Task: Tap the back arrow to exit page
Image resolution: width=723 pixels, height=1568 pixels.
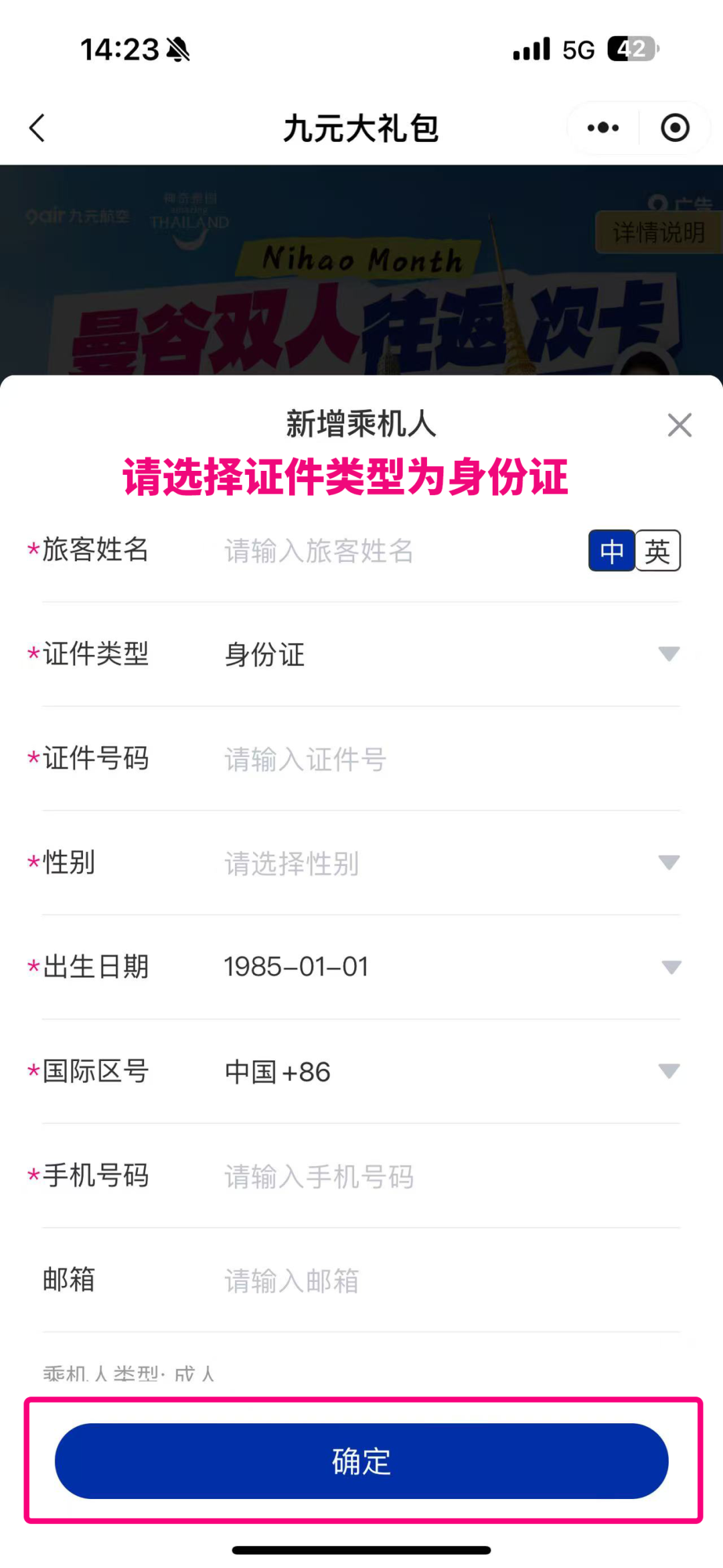Action: pyautogui.click(x=38, y=128)
